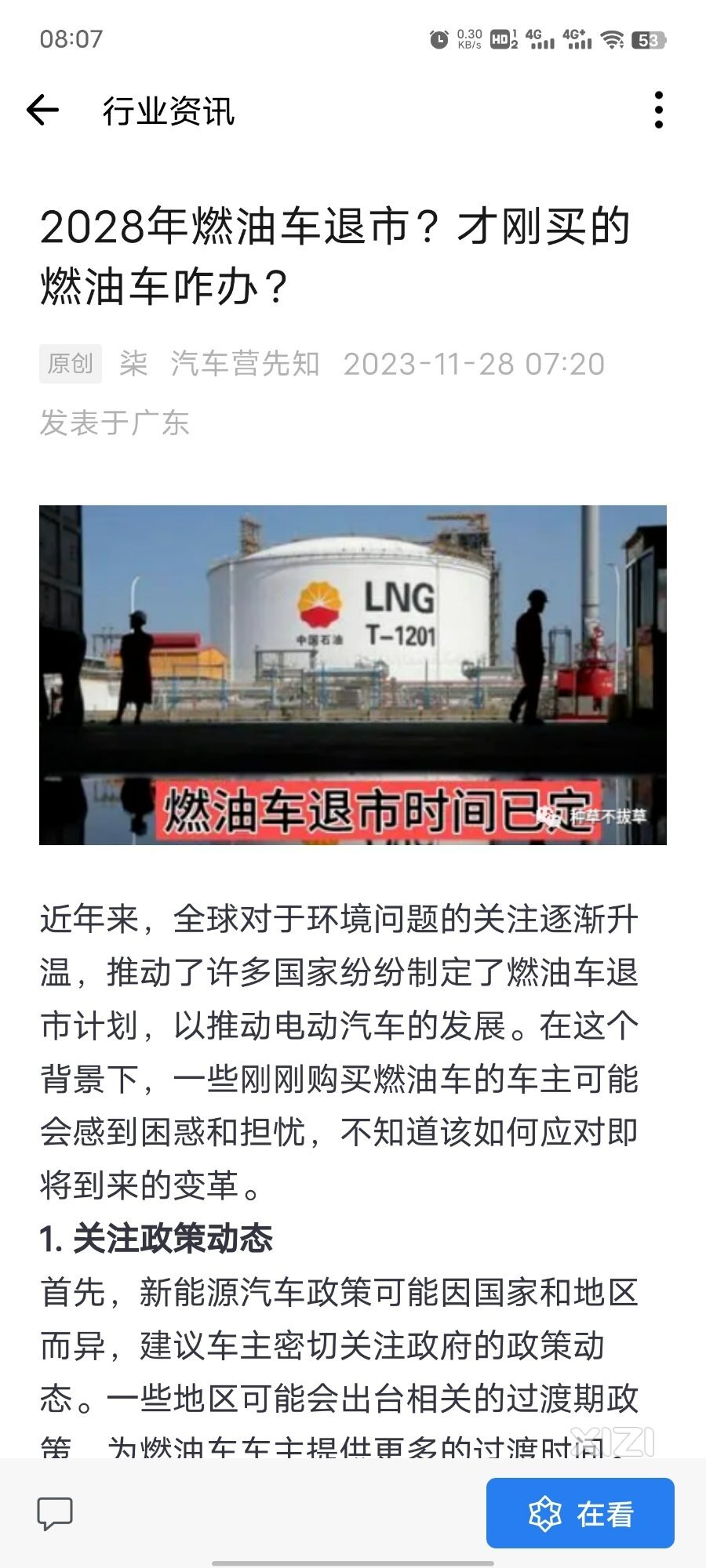Go back using the arrow icon
Image resolution: width=706 pixels, height=1568 pixels.
[x=43, y=110]
